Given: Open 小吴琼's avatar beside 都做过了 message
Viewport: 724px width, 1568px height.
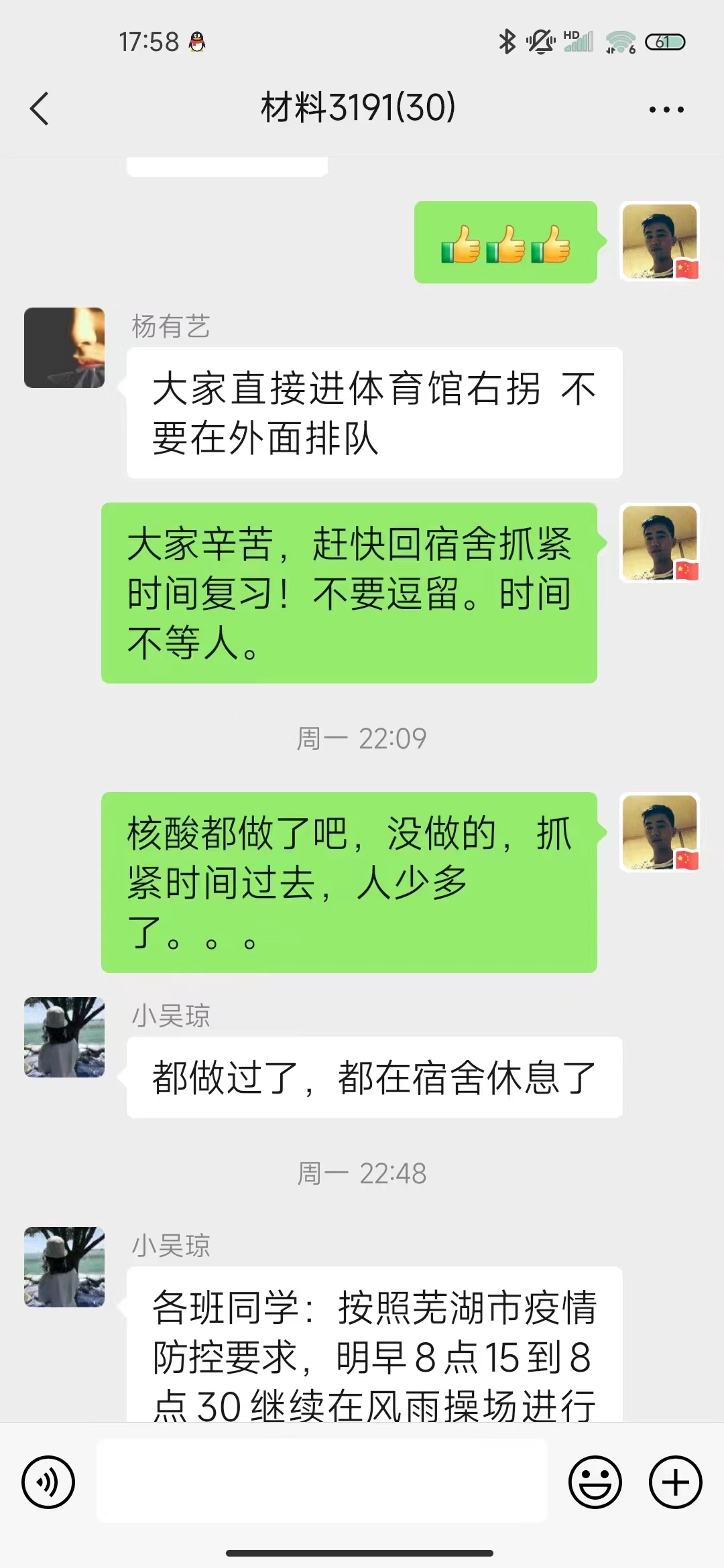Looking at the screenshot, I should point(64,1037).
